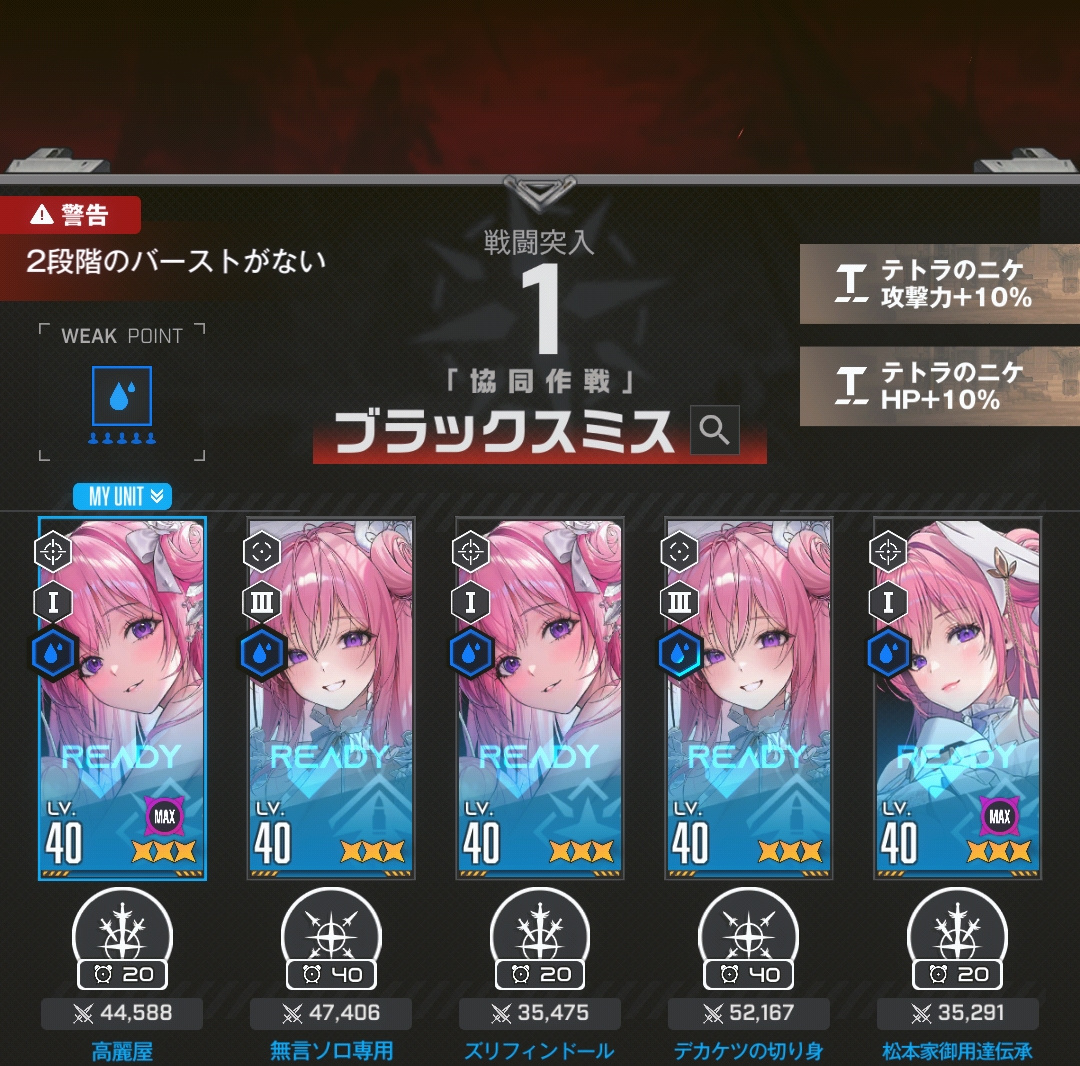This screenshot has width=1080, height=1066.
Task: Tap the water weak point icon
Action: (x=122, y=396)
